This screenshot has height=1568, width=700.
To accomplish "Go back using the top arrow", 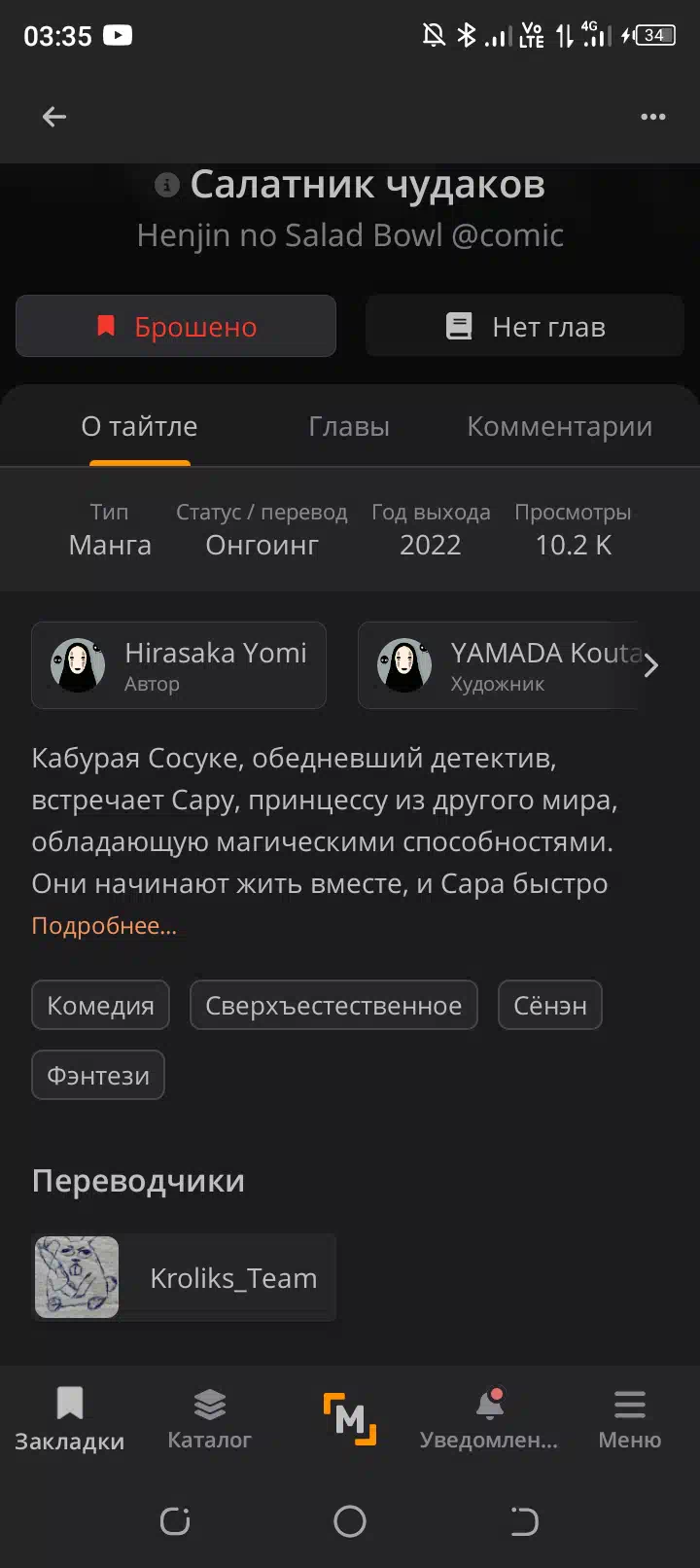I will (x=54, y=117).
